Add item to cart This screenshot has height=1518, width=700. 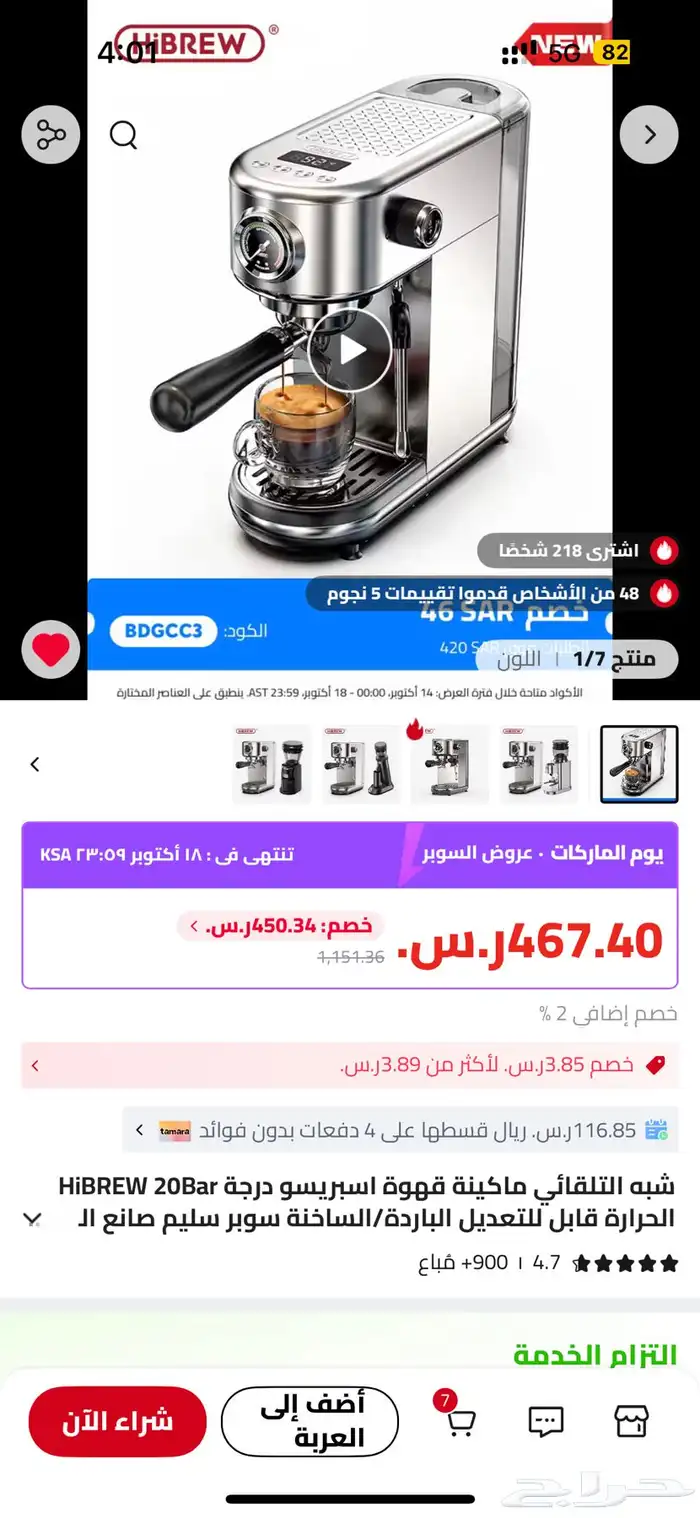pyautogui.click(x=310, y=1421)
